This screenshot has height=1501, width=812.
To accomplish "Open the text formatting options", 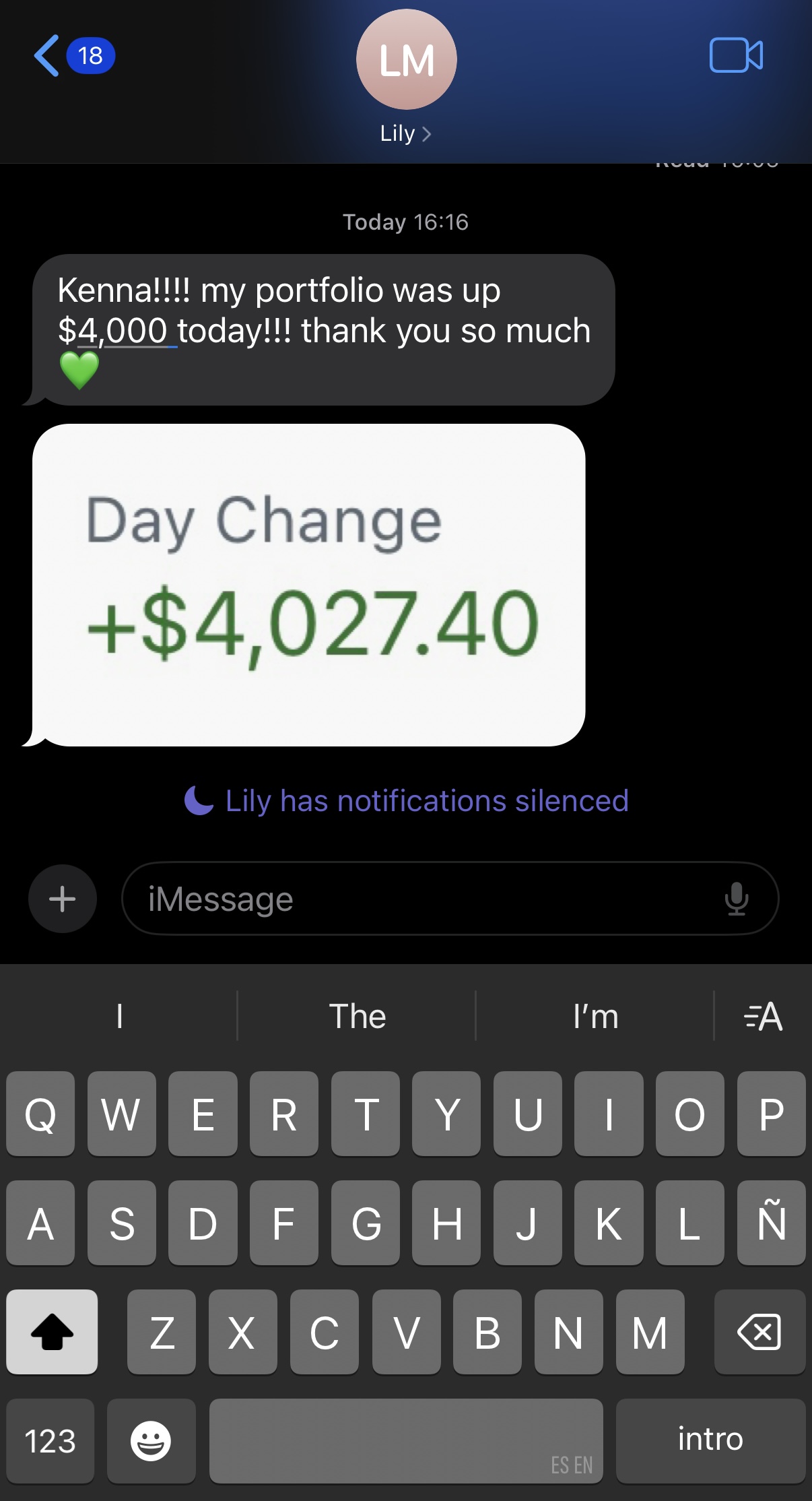I will (x=763, y=1016).
